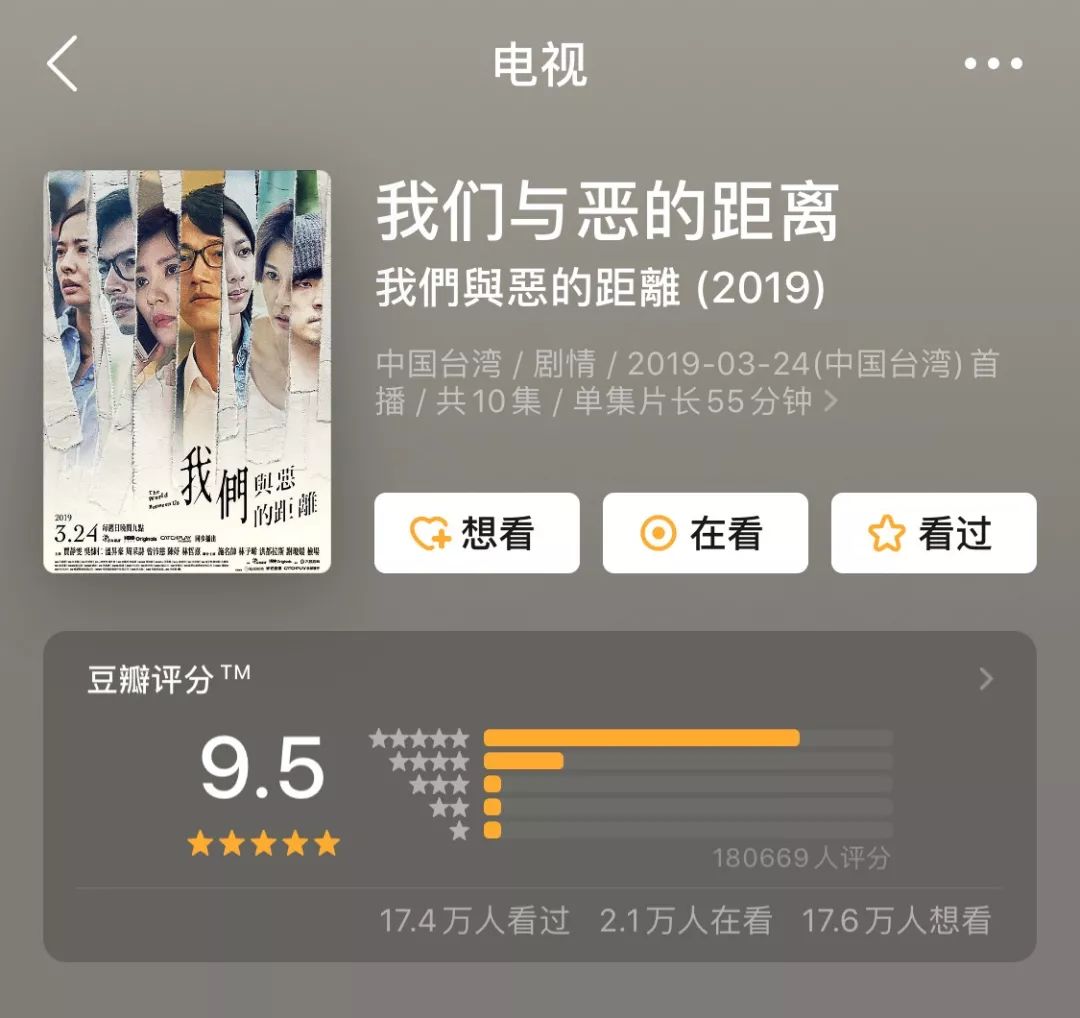Open the show's poster image
The image size is (1080, 1018).
point(187,371)
